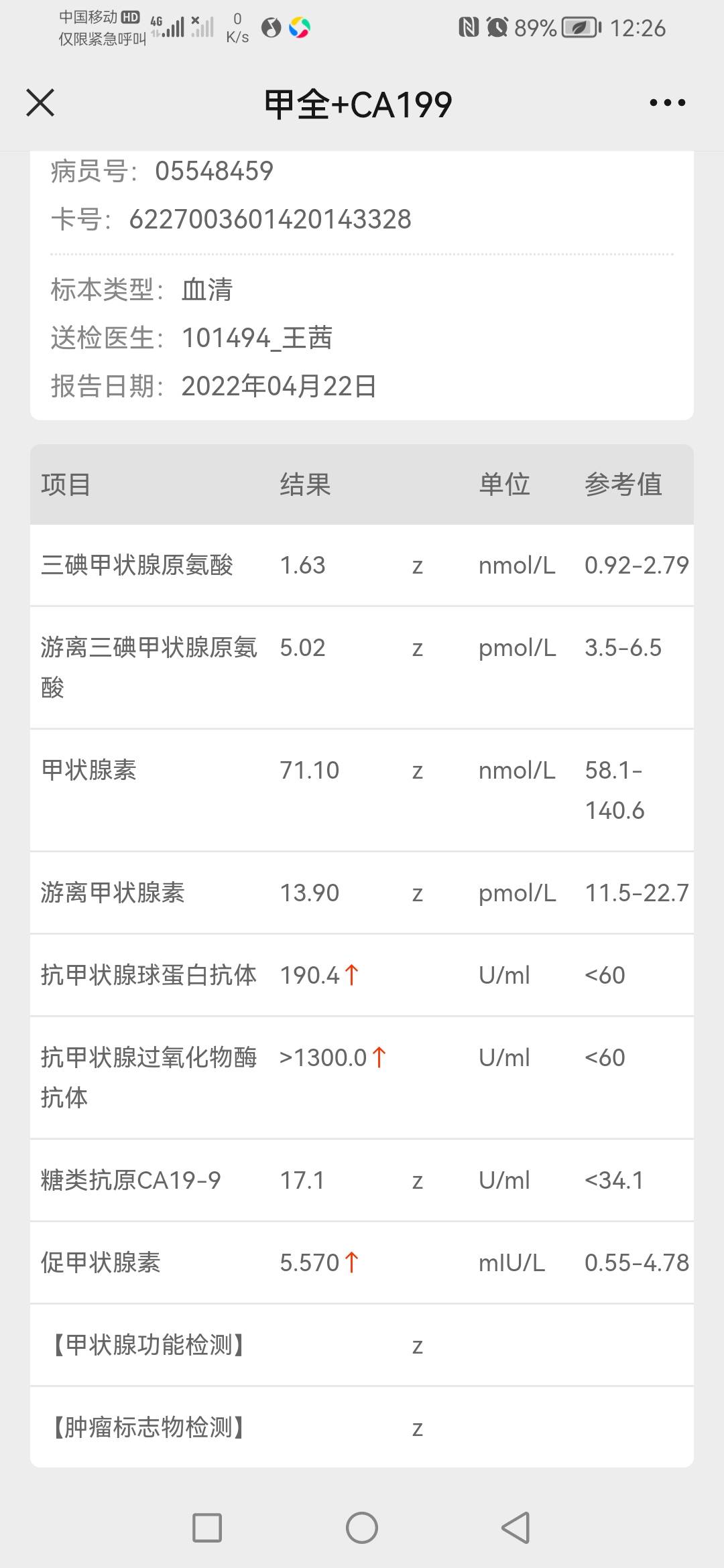The image size is (724, 1568).
Task: Tap the colorful app icon in notification area
Action: tap(300, 29)
